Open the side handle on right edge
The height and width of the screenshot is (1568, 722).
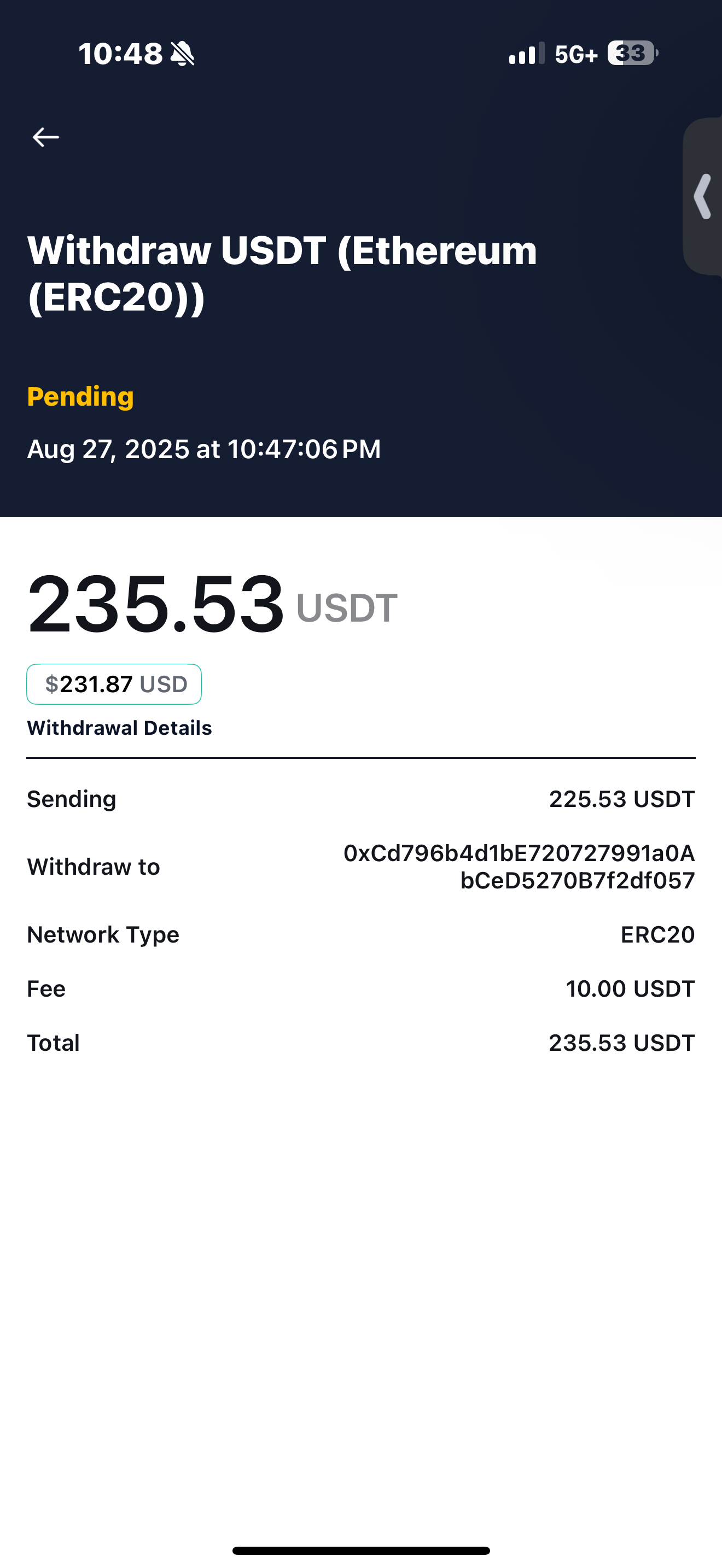click(704, 196)
